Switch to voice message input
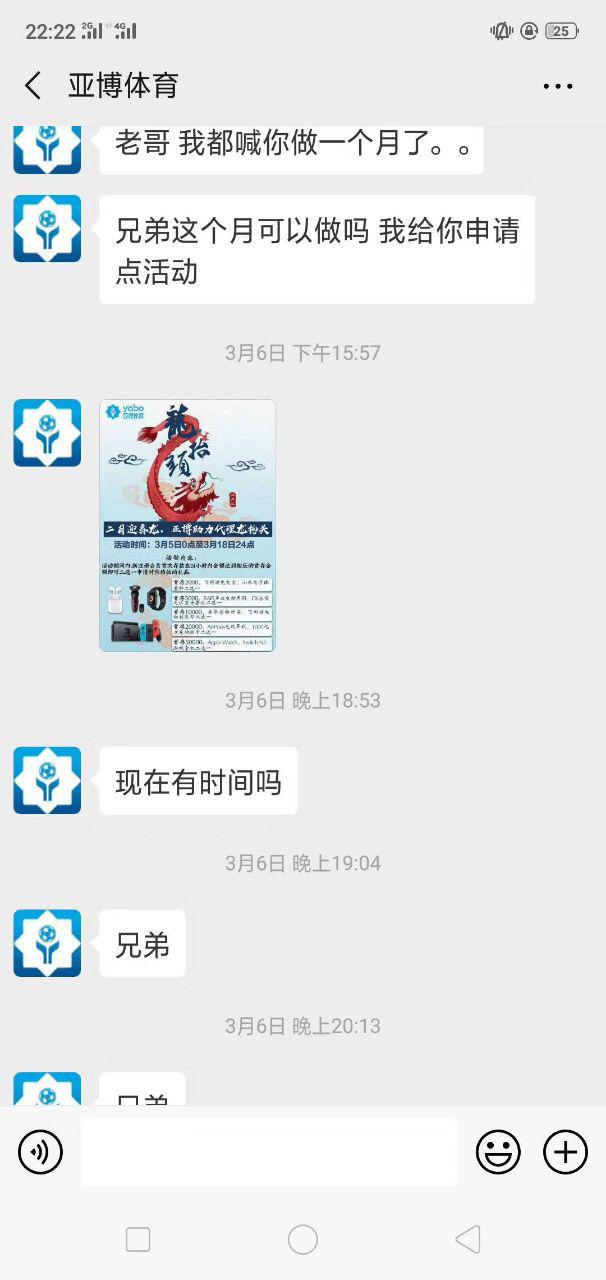 (x=41, y=1152)
